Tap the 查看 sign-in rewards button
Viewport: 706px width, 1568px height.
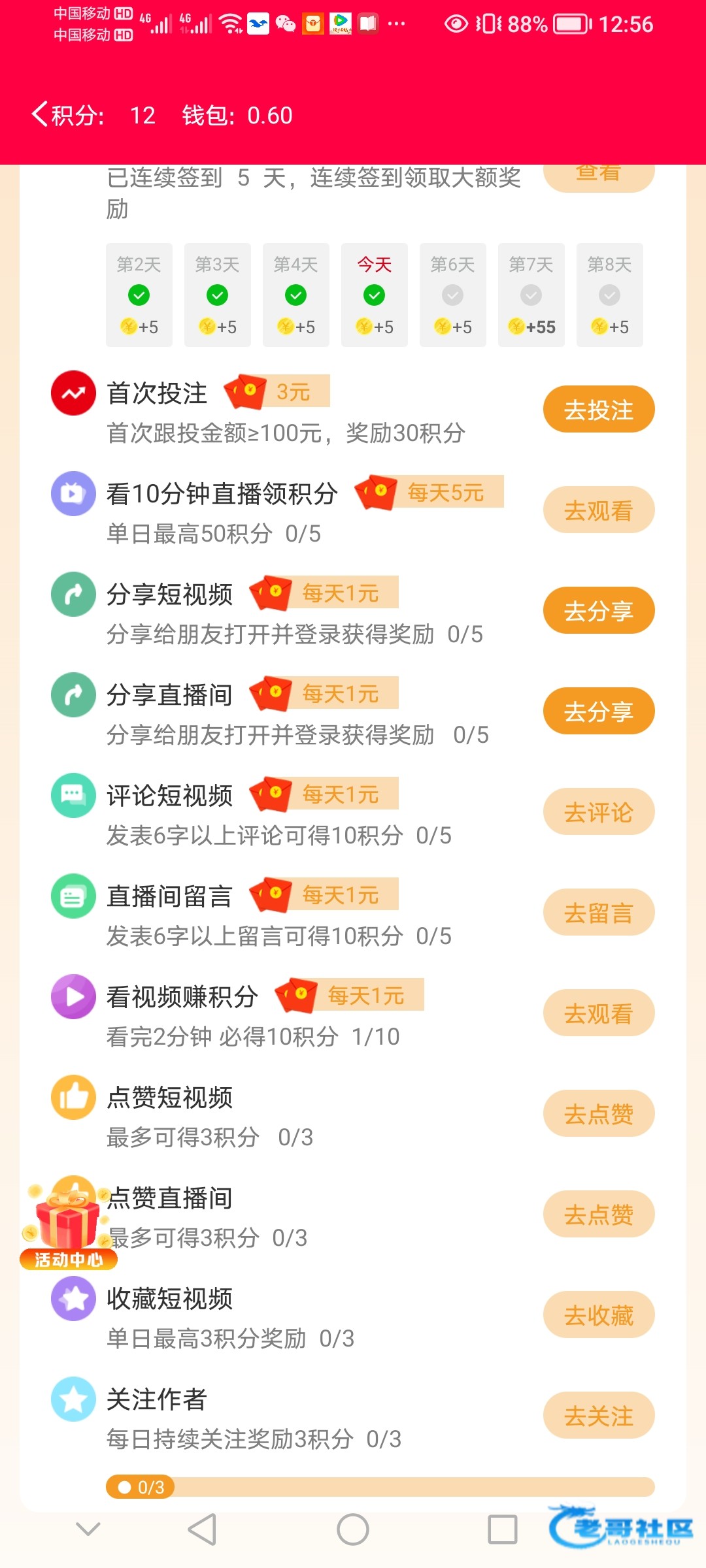[x=598, y=175]
